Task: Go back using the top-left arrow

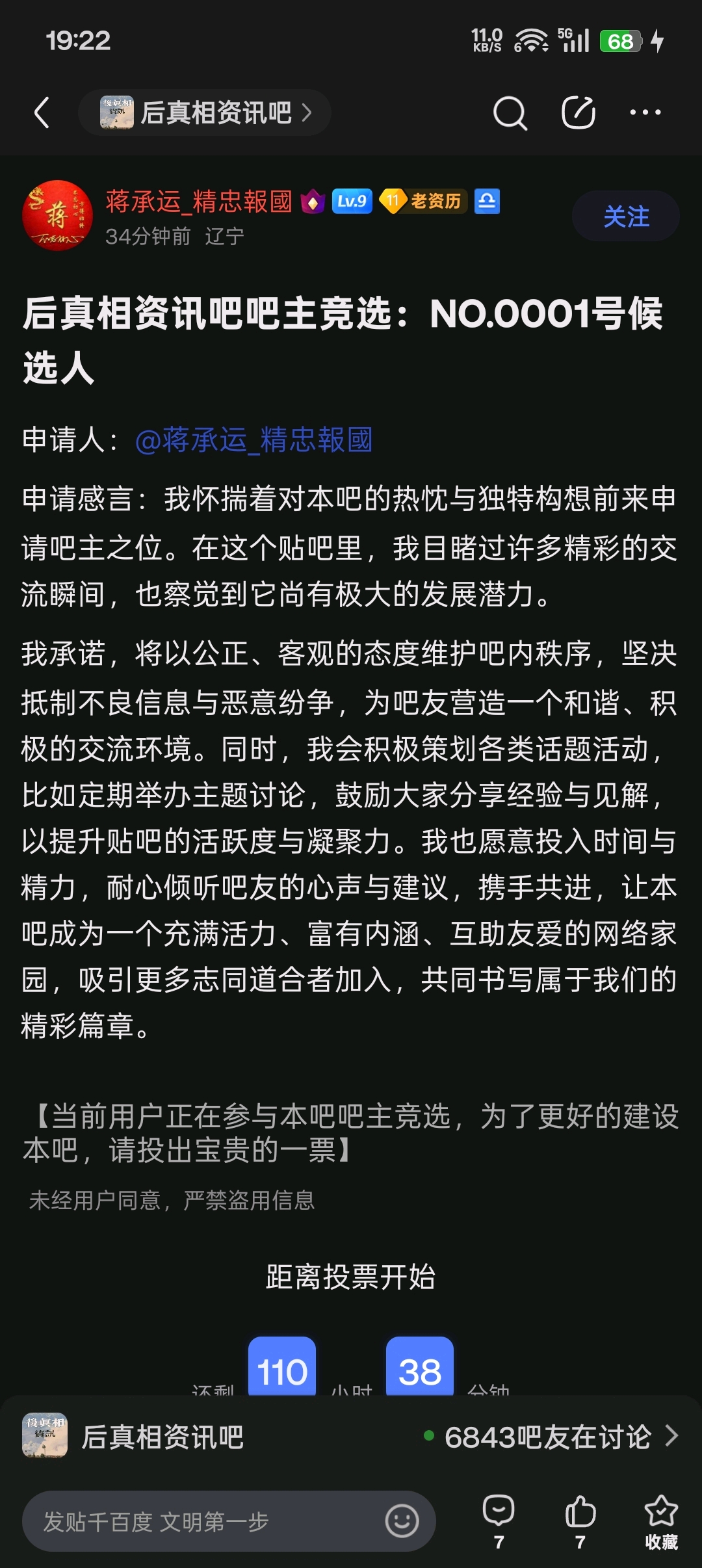Action: click(x=42, y=112)
